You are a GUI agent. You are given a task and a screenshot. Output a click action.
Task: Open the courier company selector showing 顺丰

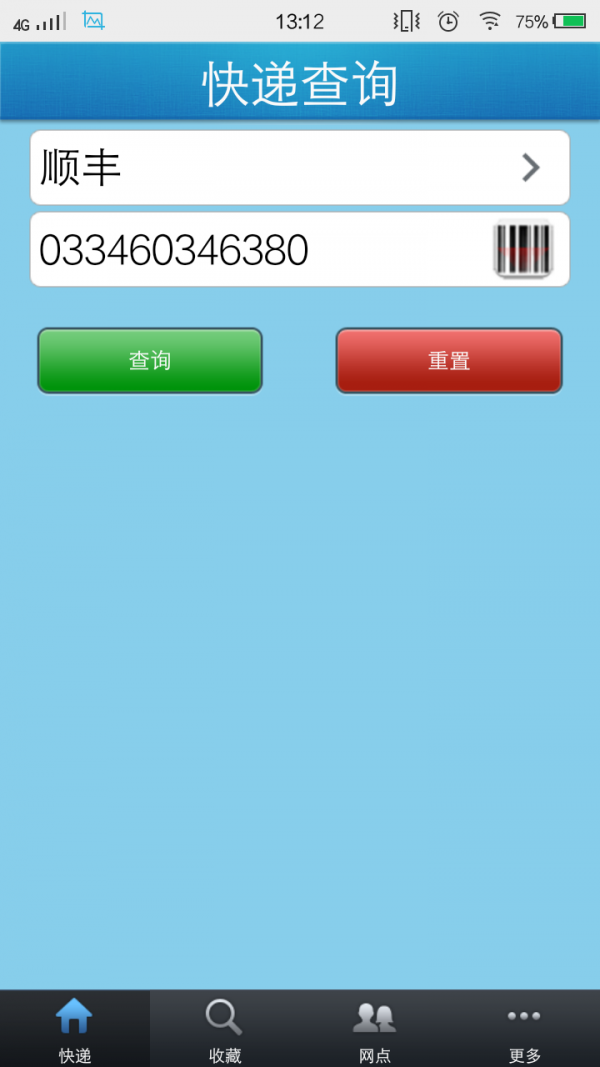[x=300, y=168]
